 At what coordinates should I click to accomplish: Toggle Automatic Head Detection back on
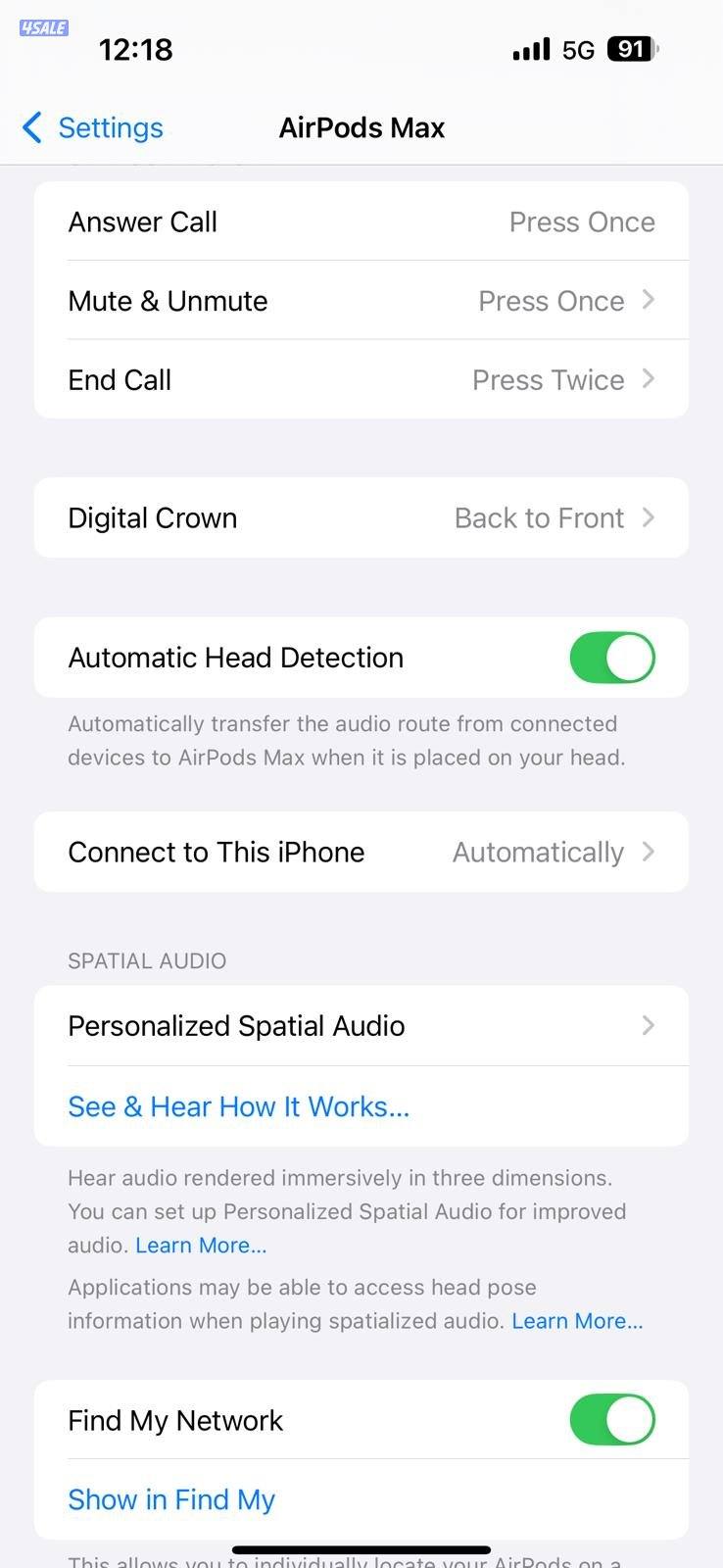point(611,658)
